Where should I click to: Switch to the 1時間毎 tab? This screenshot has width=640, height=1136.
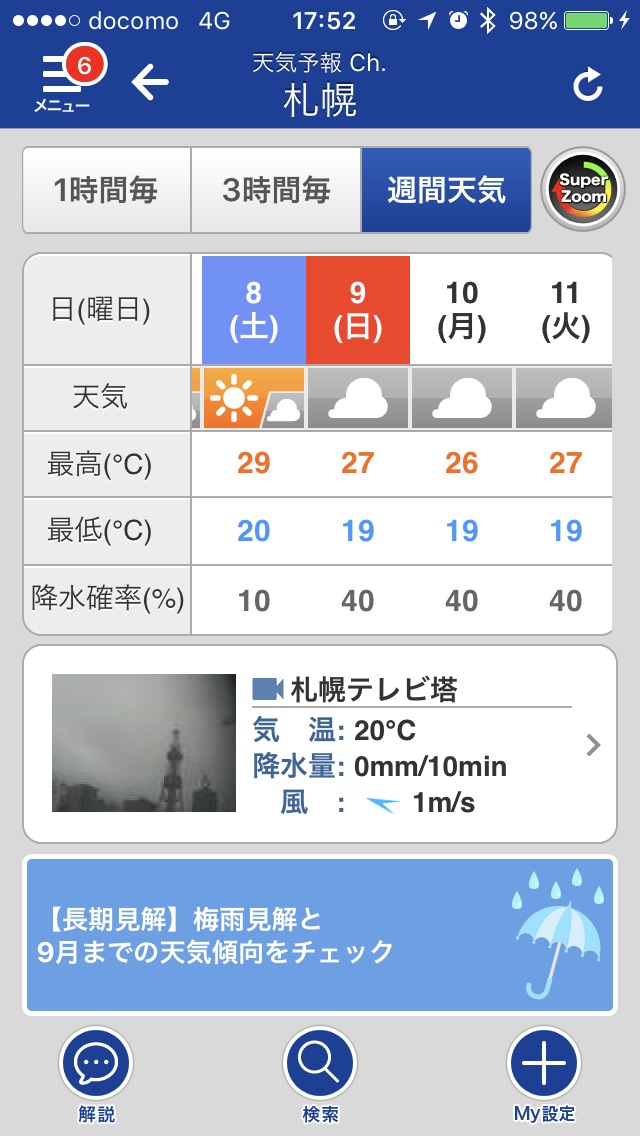pos(106,190)
